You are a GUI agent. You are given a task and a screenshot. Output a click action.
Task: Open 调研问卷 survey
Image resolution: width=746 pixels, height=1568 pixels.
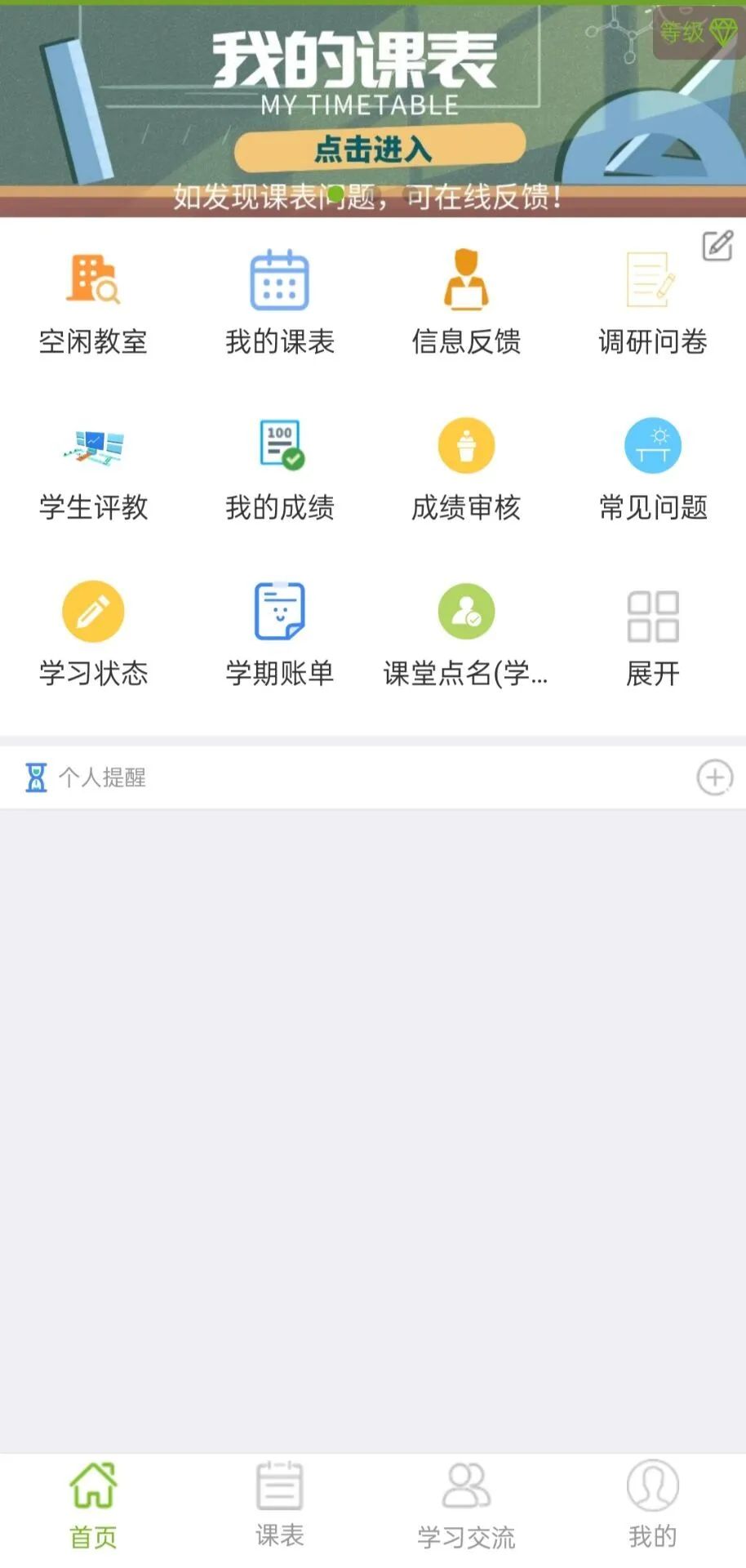coord(652,302)
